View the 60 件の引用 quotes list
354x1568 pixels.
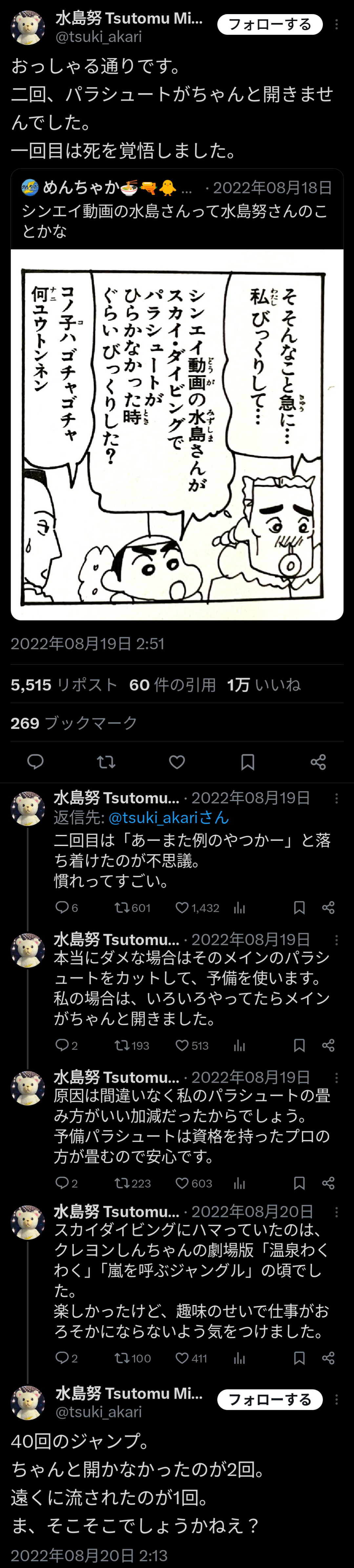point(173,685)
